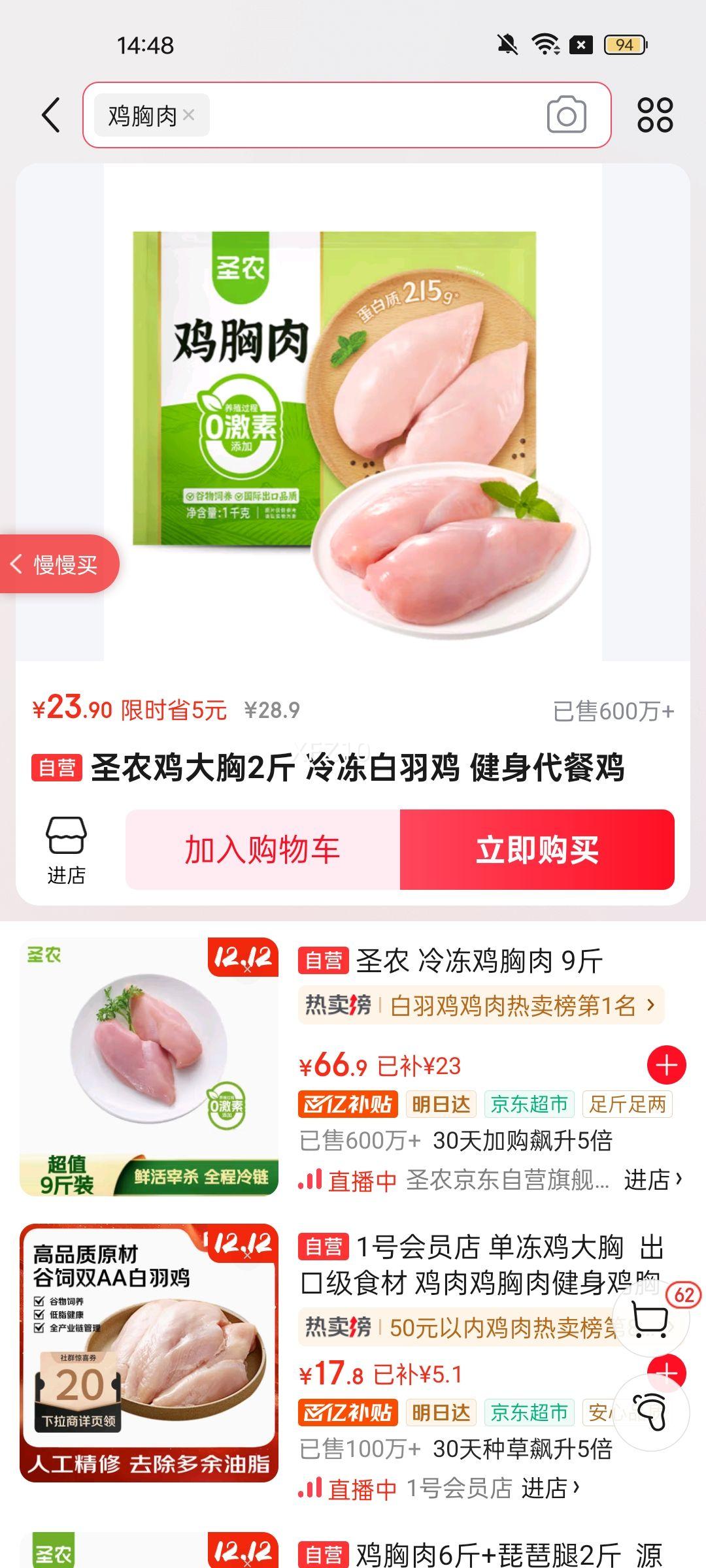Viewport: 706px width, 1568px height.
Task: Enter 1号会员店 via its 进店 link
Action: 550,1488
